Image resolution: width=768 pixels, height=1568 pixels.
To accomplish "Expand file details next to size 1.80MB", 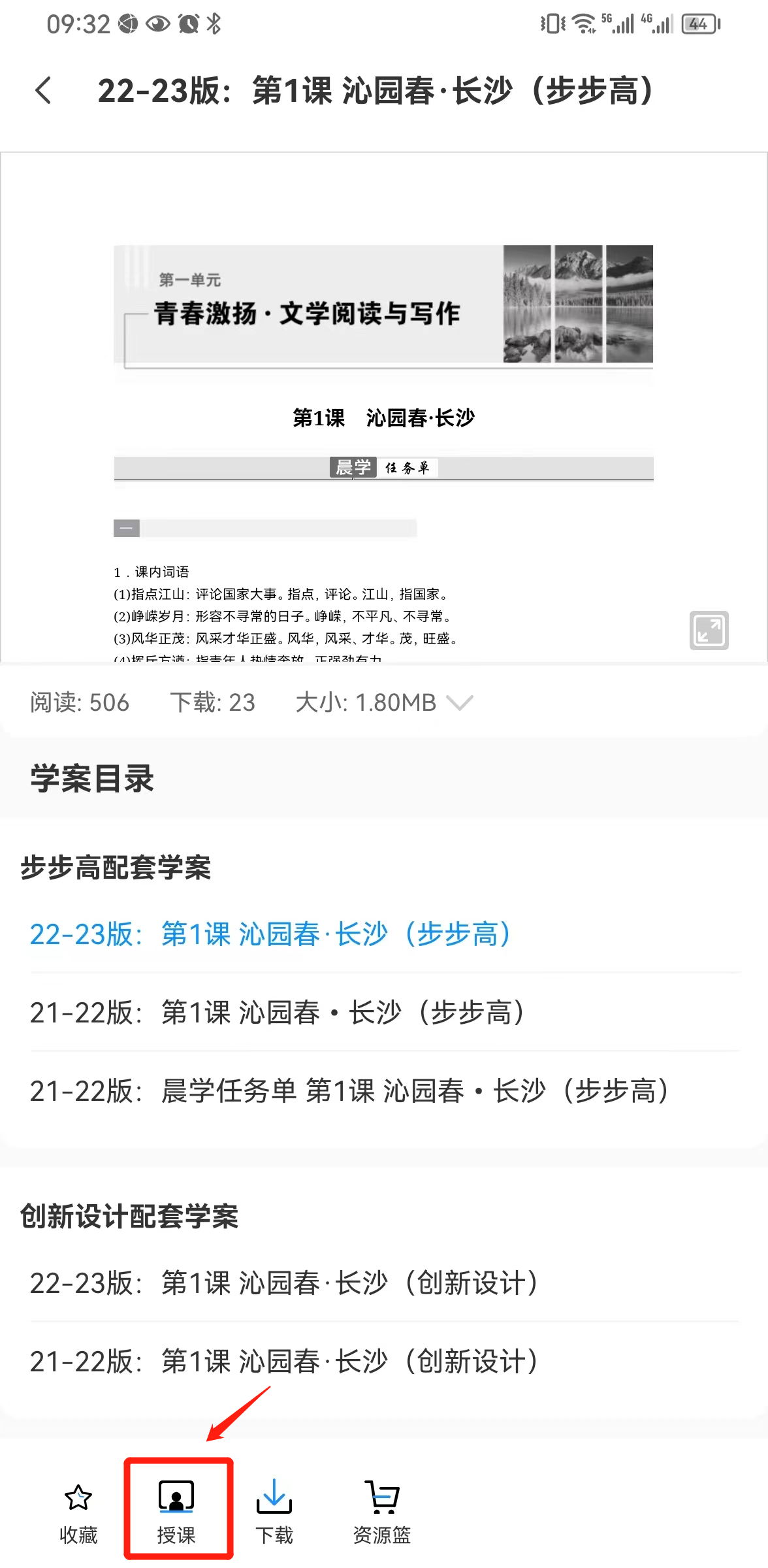I will pyautogui.click(x=459, y=703).
